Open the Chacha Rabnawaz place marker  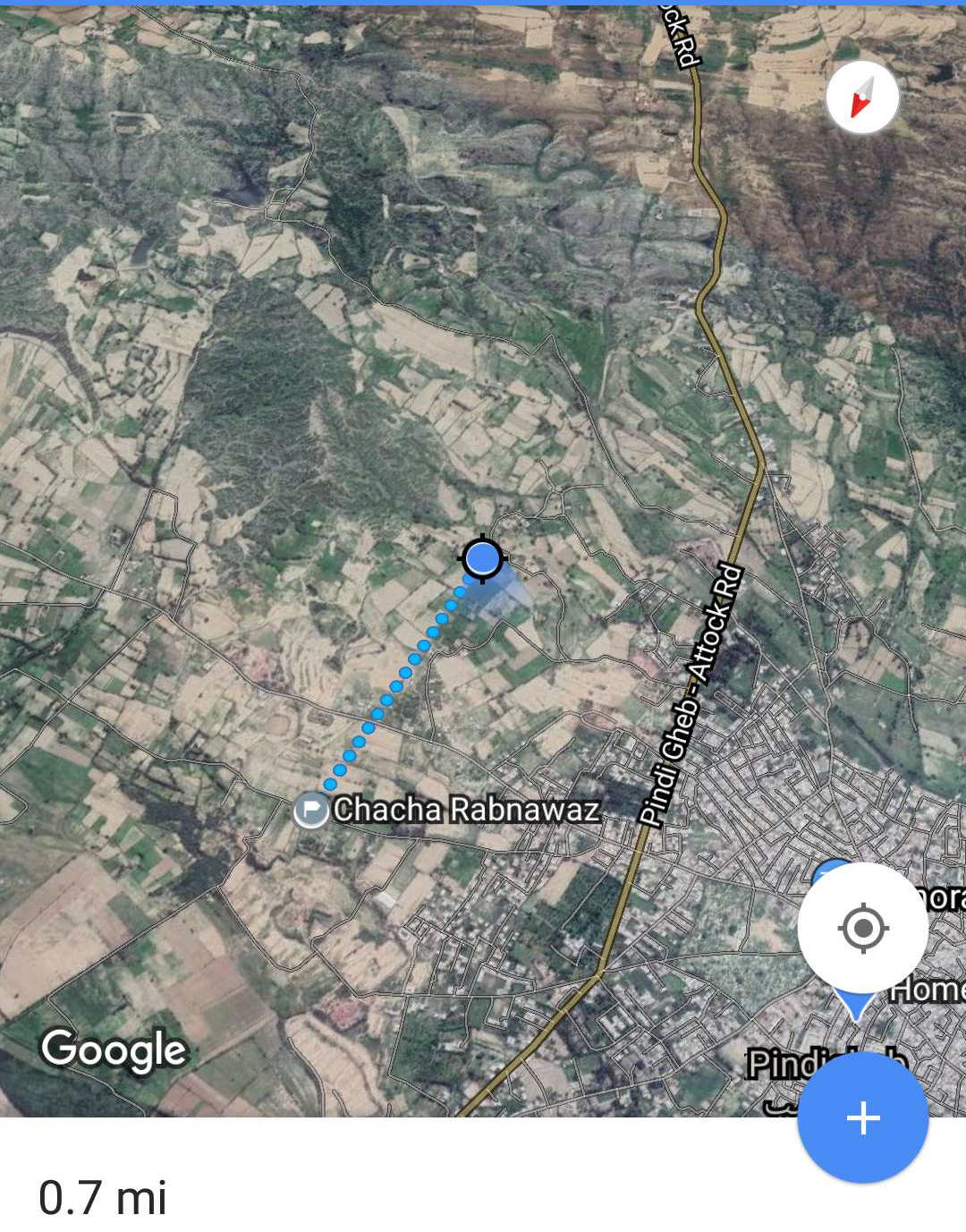point(311,810)
